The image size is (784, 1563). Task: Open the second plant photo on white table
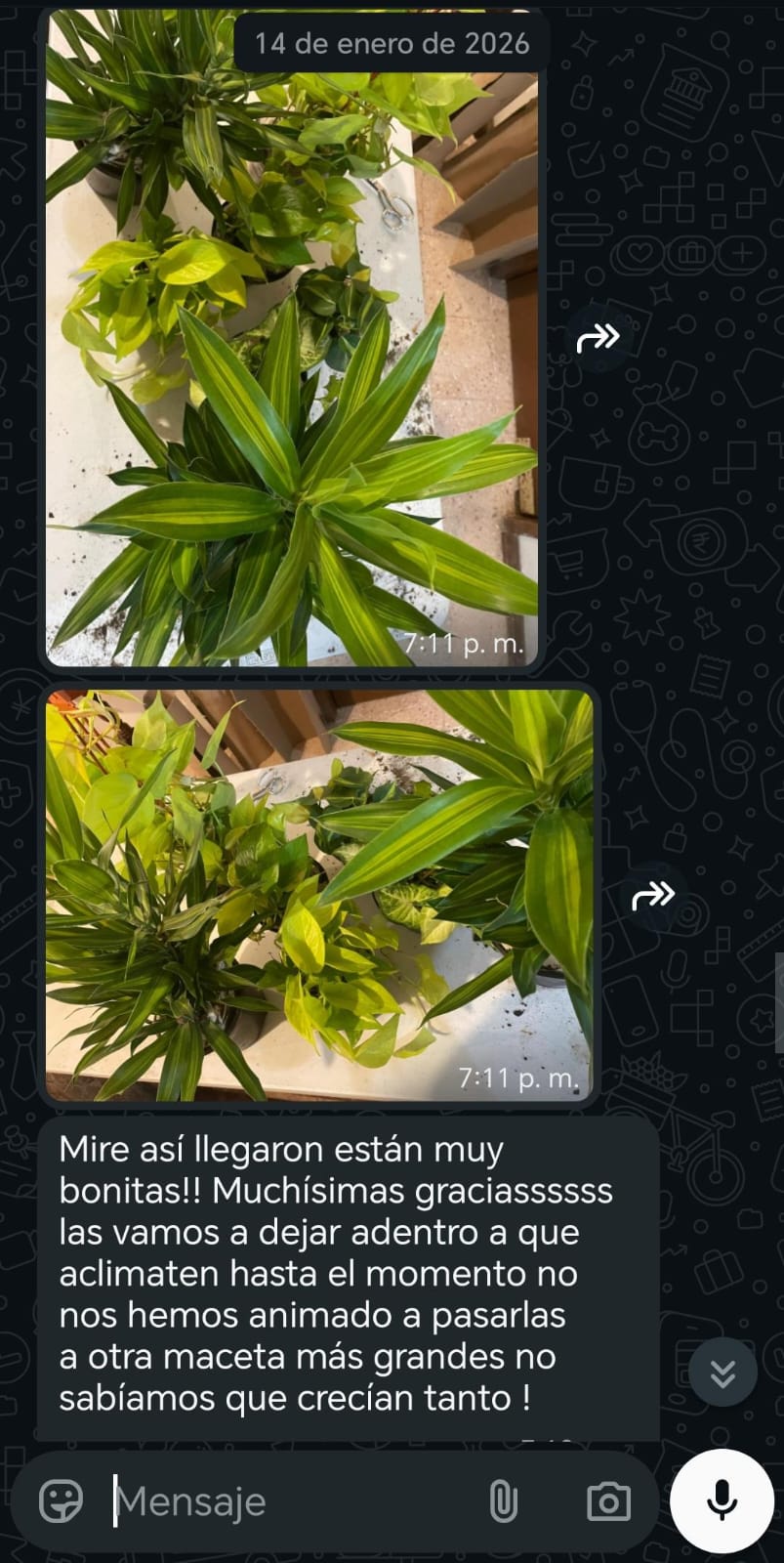click(x=318, y=895)
